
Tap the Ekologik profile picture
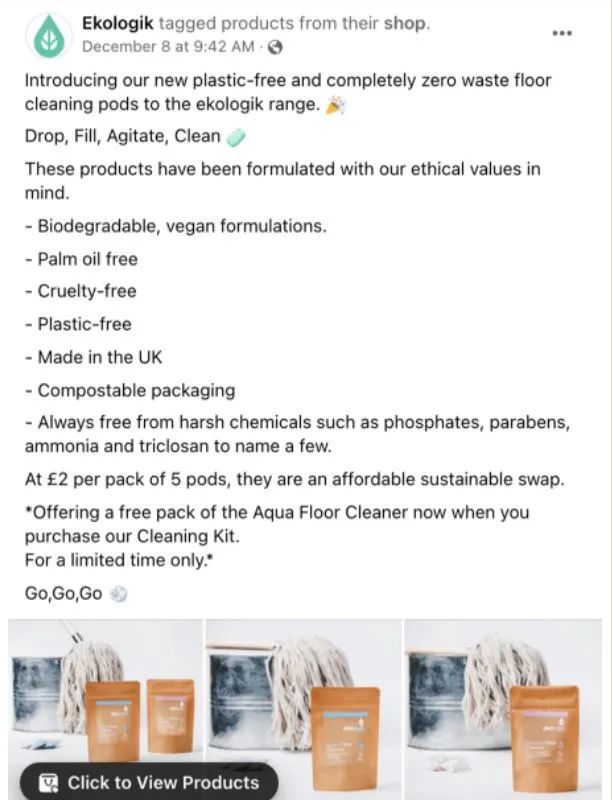47,36
